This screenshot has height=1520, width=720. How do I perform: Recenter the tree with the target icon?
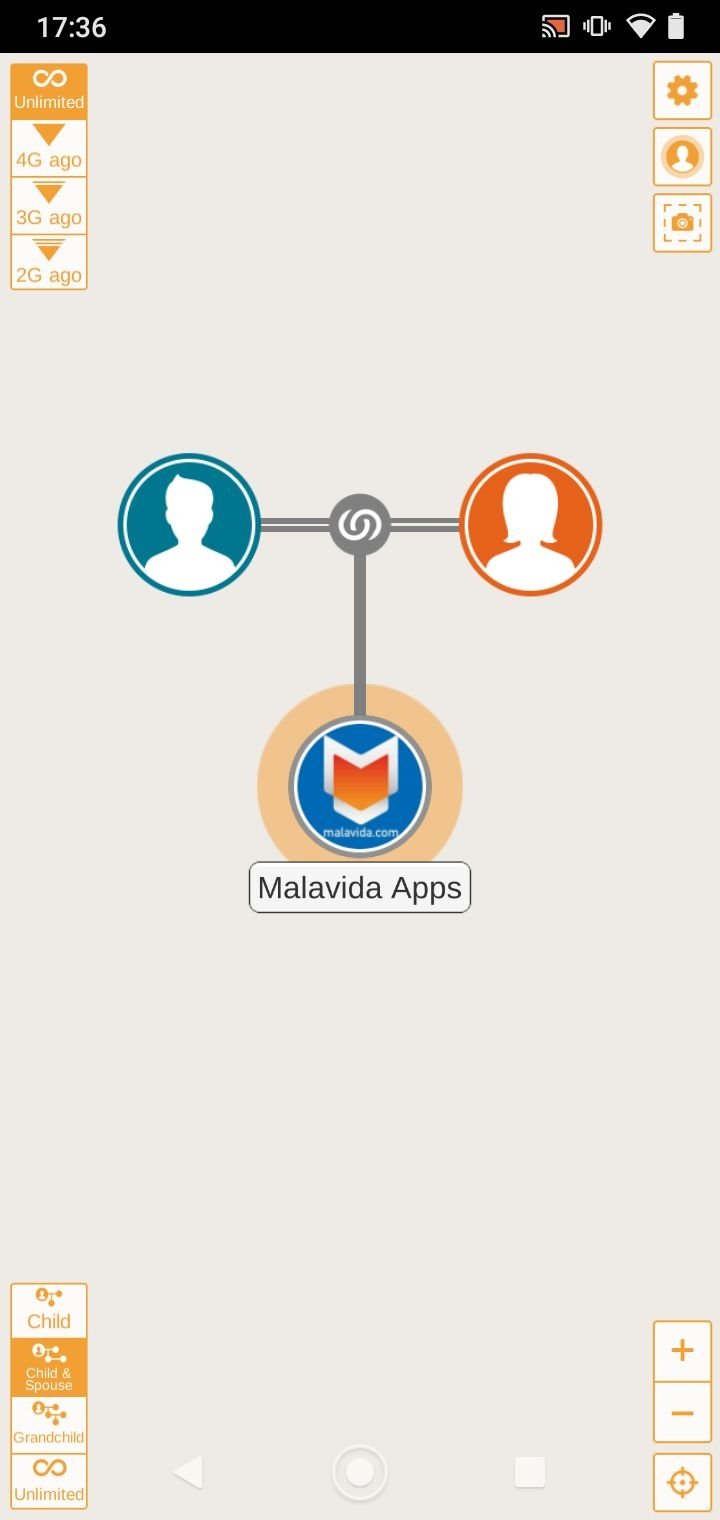pyautogui.click(x=682, y=1482)
